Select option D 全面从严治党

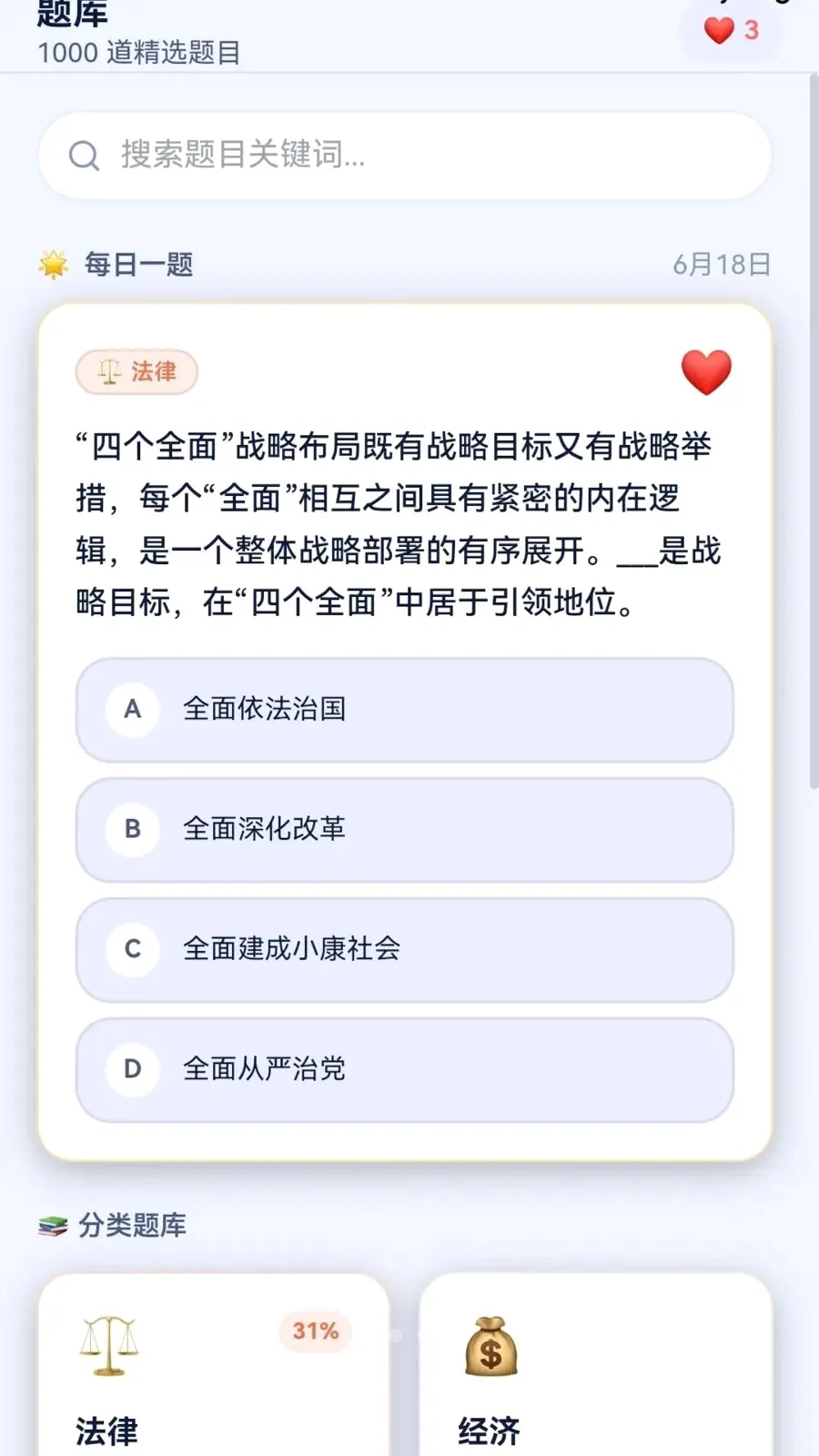pos(405,1070)
